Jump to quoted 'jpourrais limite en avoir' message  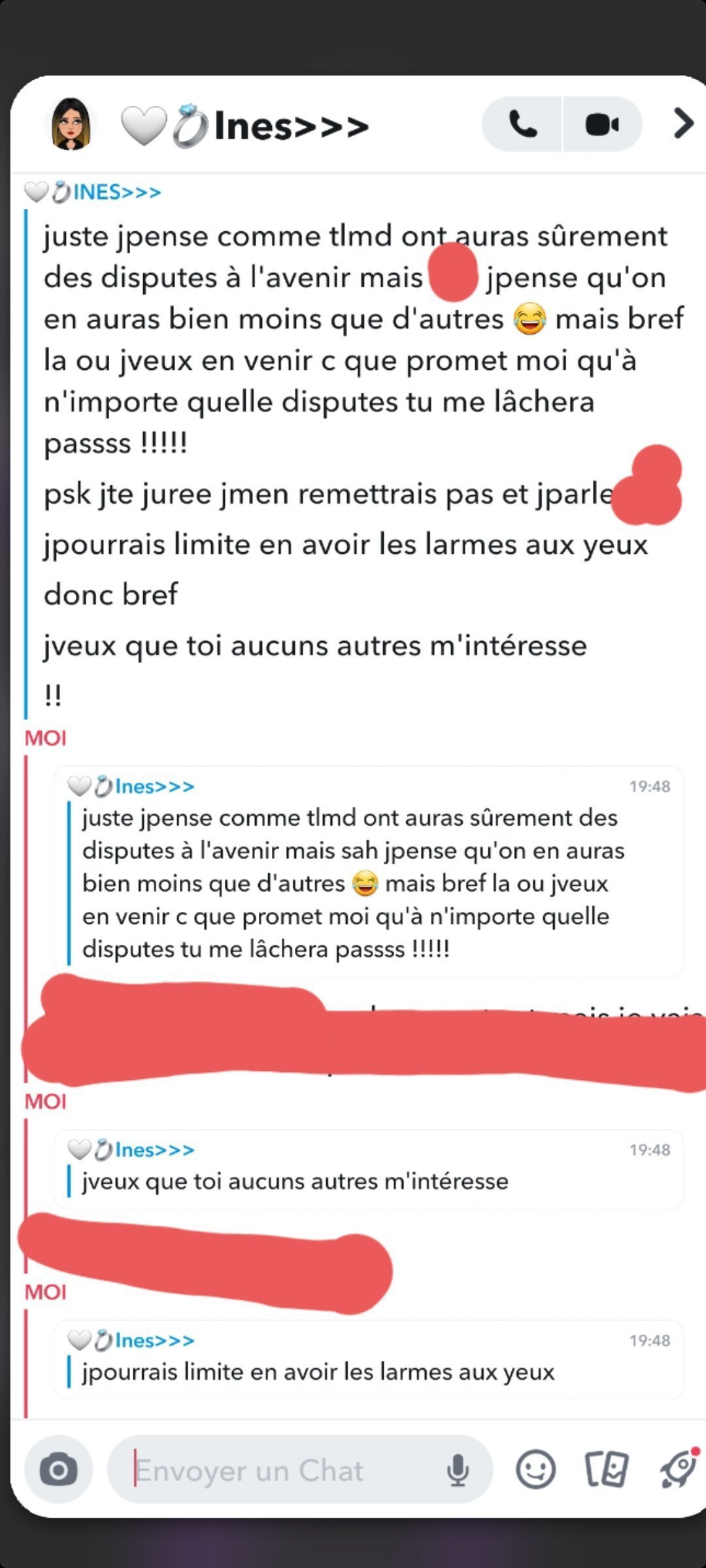coord(368,1360)
